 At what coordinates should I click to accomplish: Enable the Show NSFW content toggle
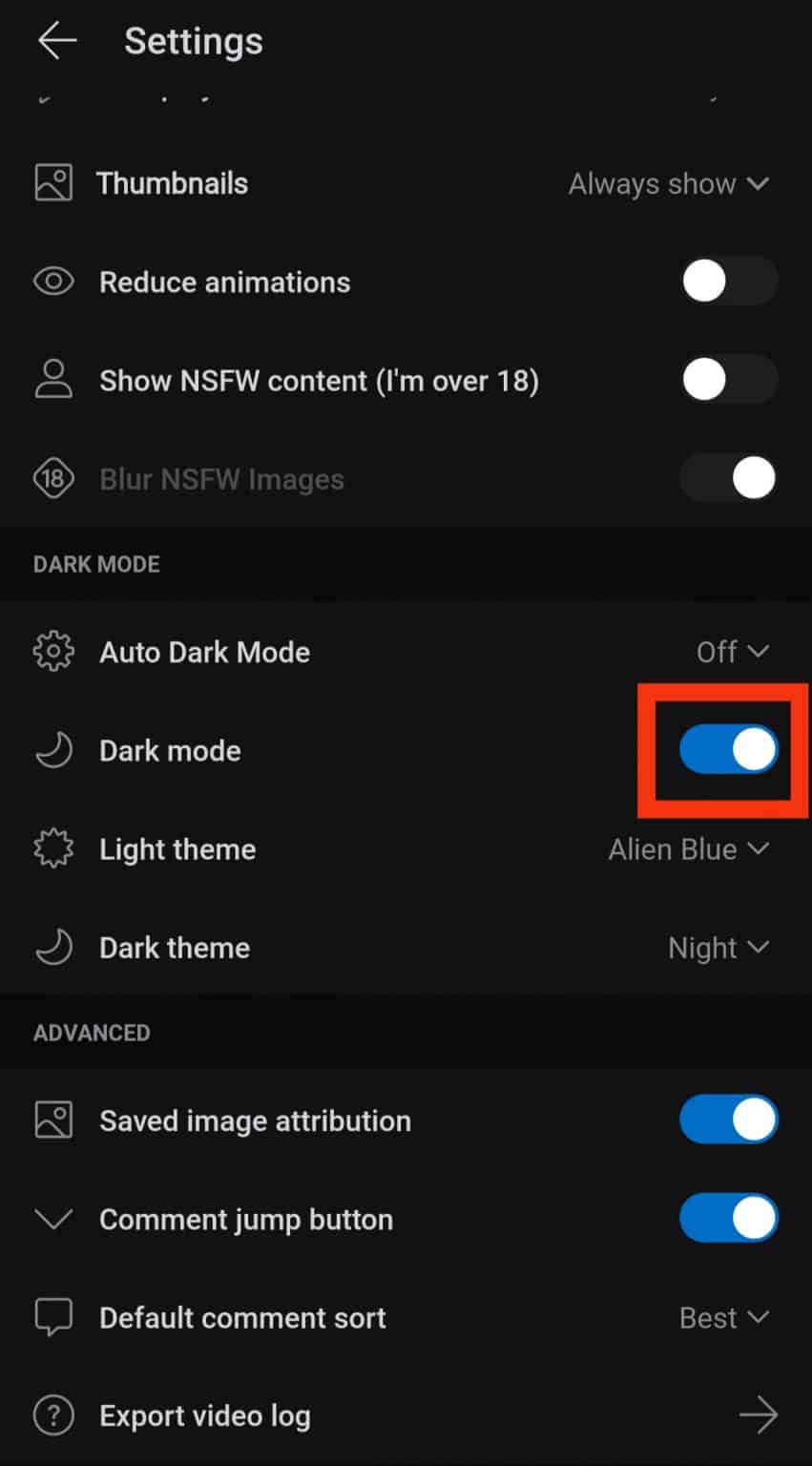point(728,379)
